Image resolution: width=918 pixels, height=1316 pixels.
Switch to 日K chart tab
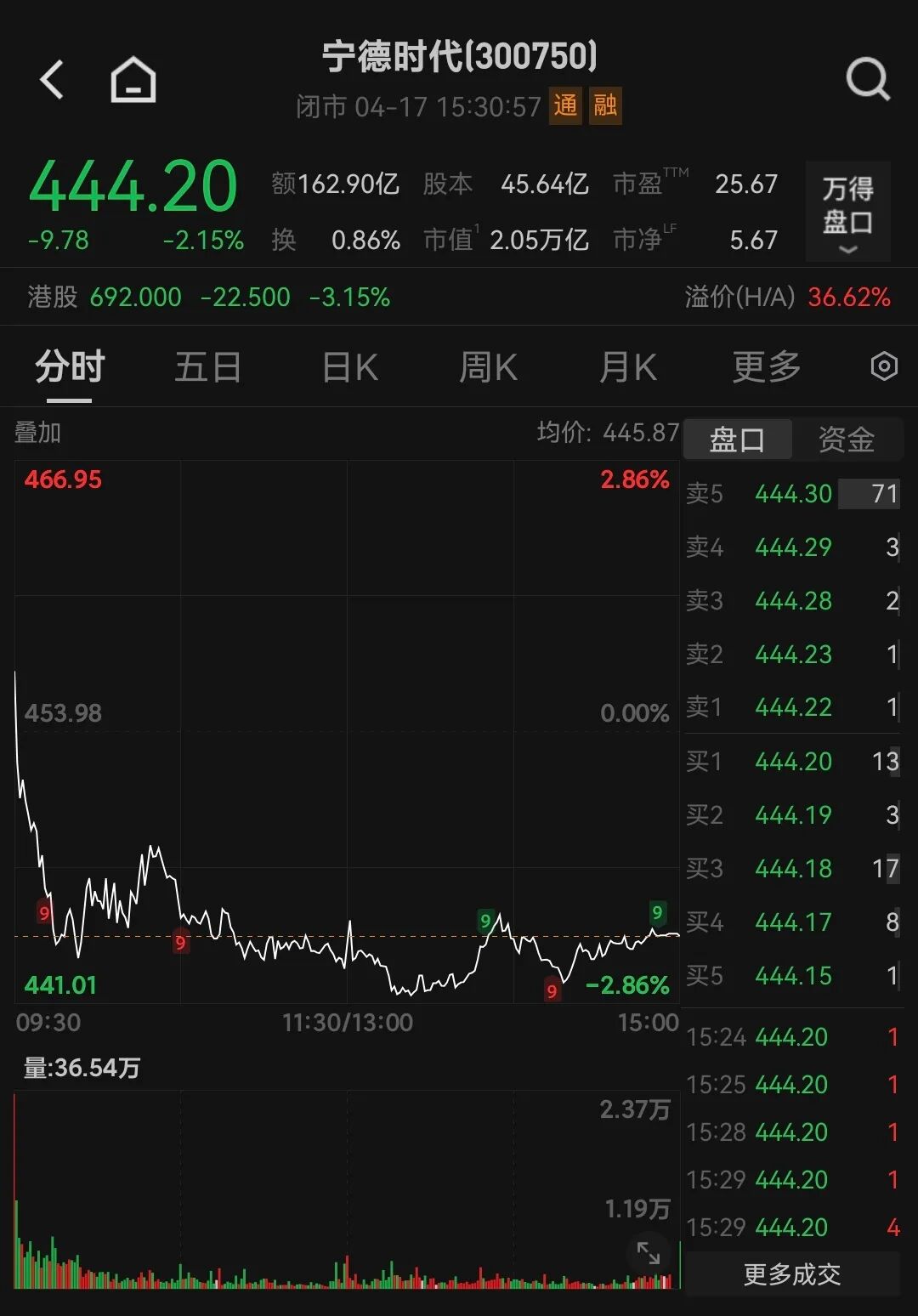(349, 367)
